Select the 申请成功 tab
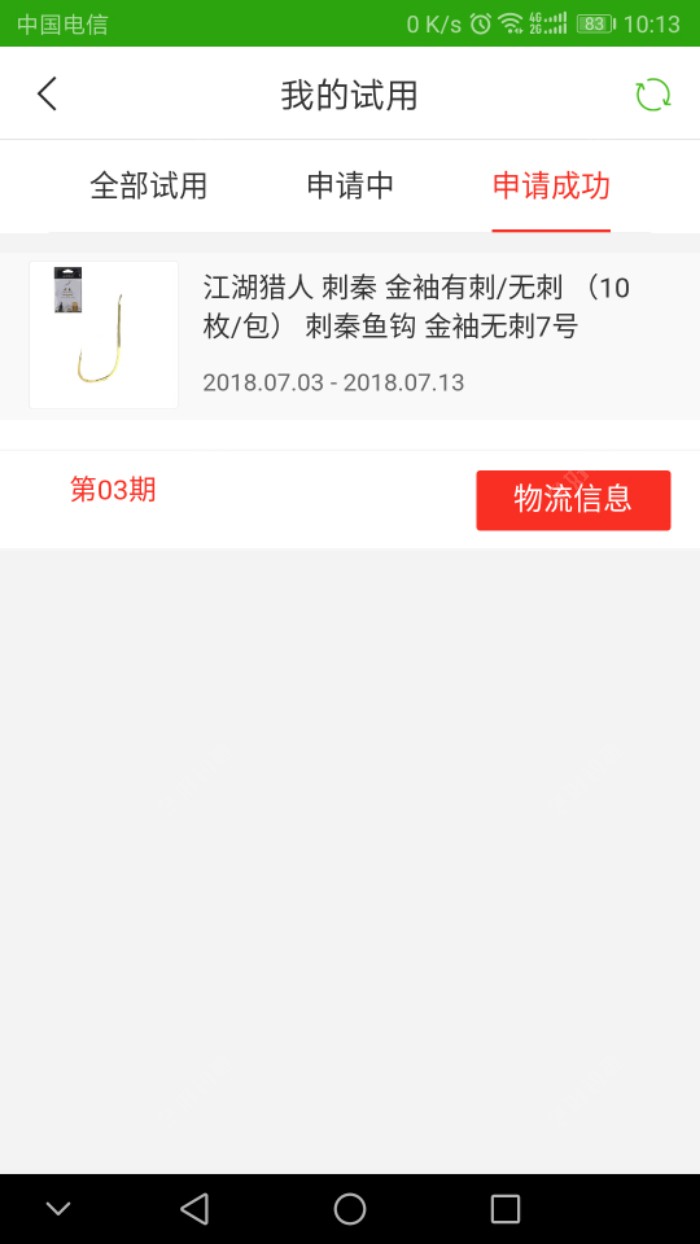This screenshot has height=1244, width=700. pos(551,186)
